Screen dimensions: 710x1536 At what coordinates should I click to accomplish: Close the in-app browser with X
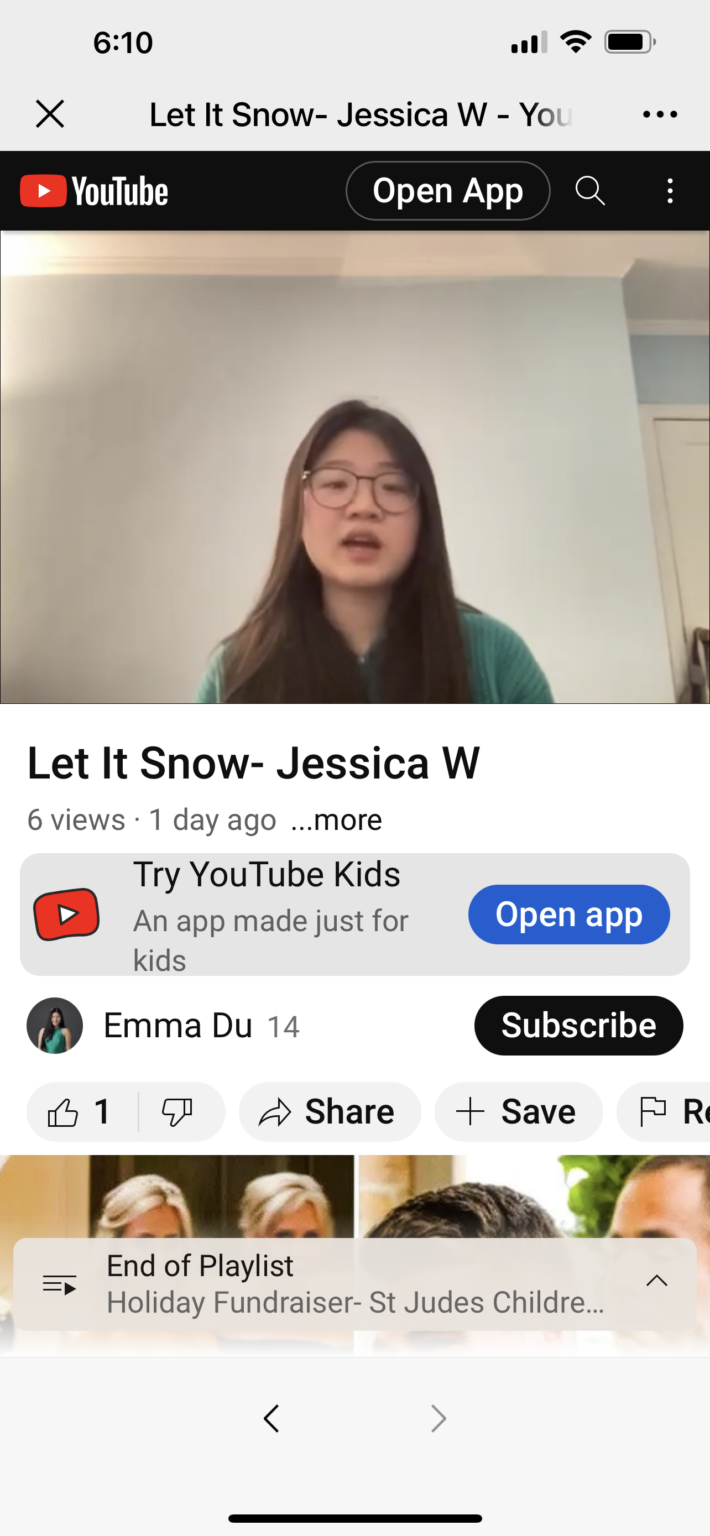click(x=50, y=115)
